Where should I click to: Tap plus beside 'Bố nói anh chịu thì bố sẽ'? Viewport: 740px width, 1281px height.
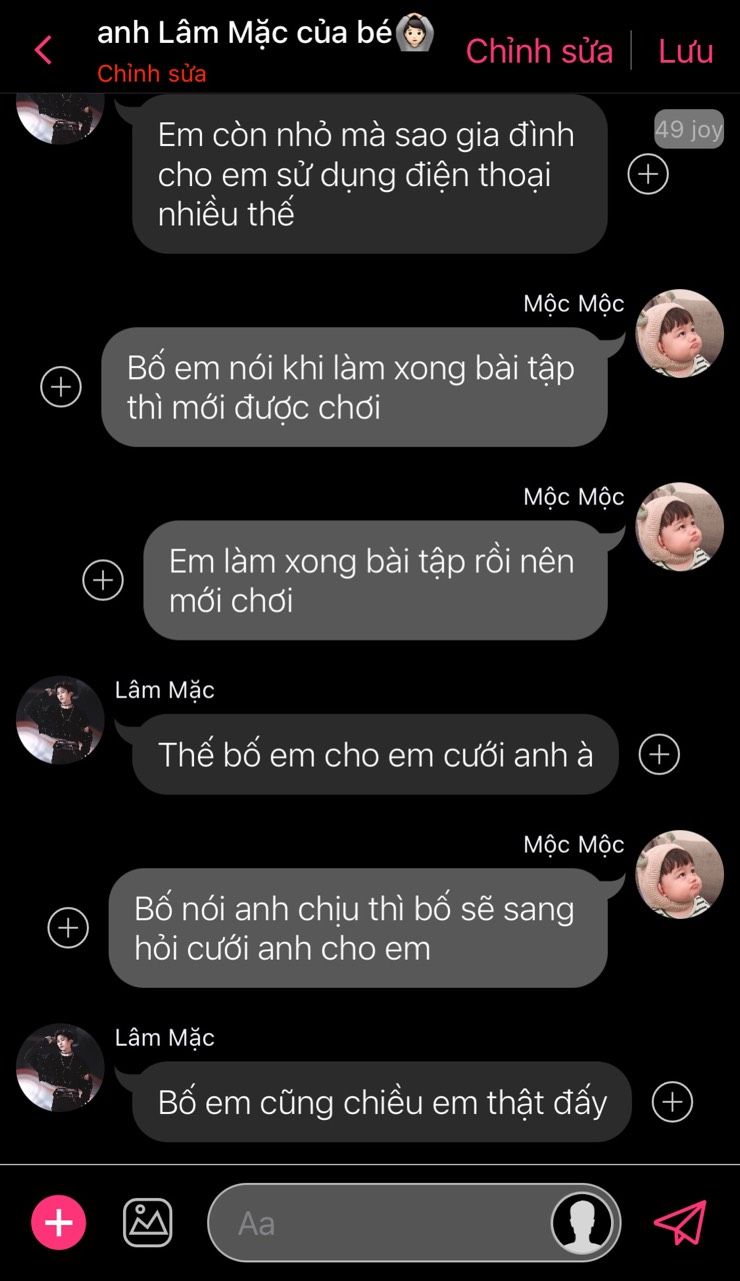(x=68, y=928)
